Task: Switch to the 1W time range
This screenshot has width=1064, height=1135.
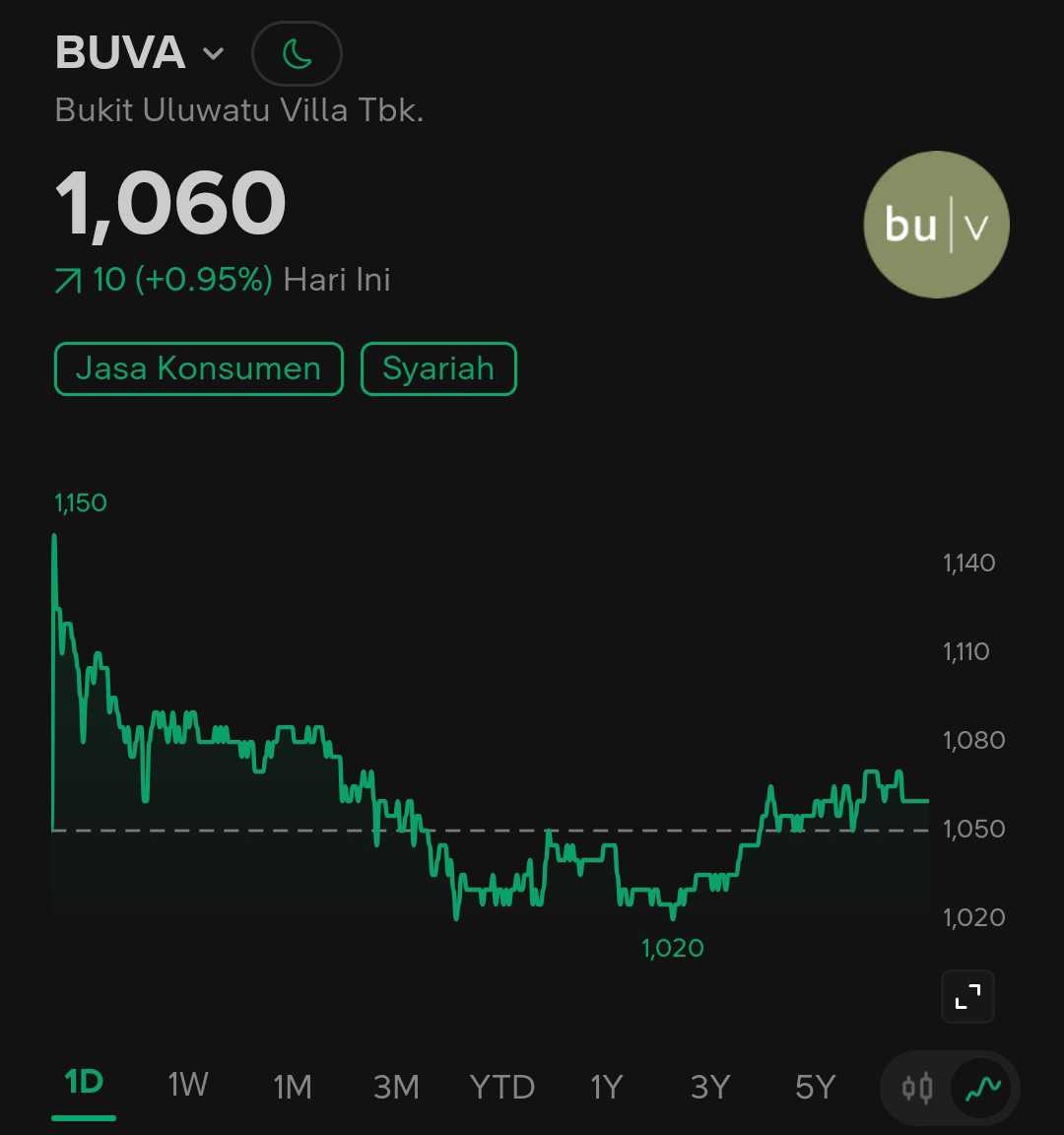Action: tap(187, 1086)
